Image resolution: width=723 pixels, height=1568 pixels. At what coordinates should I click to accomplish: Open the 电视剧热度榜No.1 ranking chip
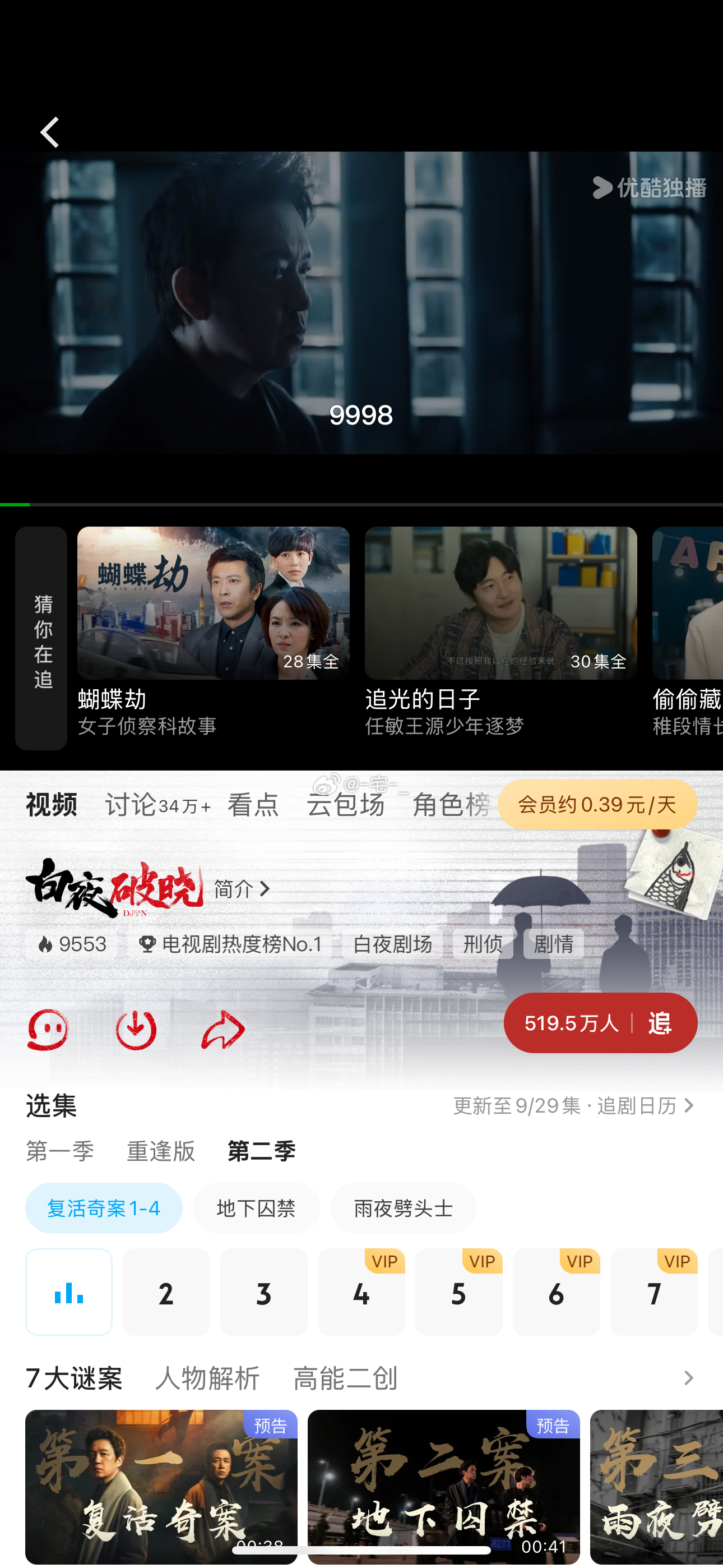click(x=230, y=944)
